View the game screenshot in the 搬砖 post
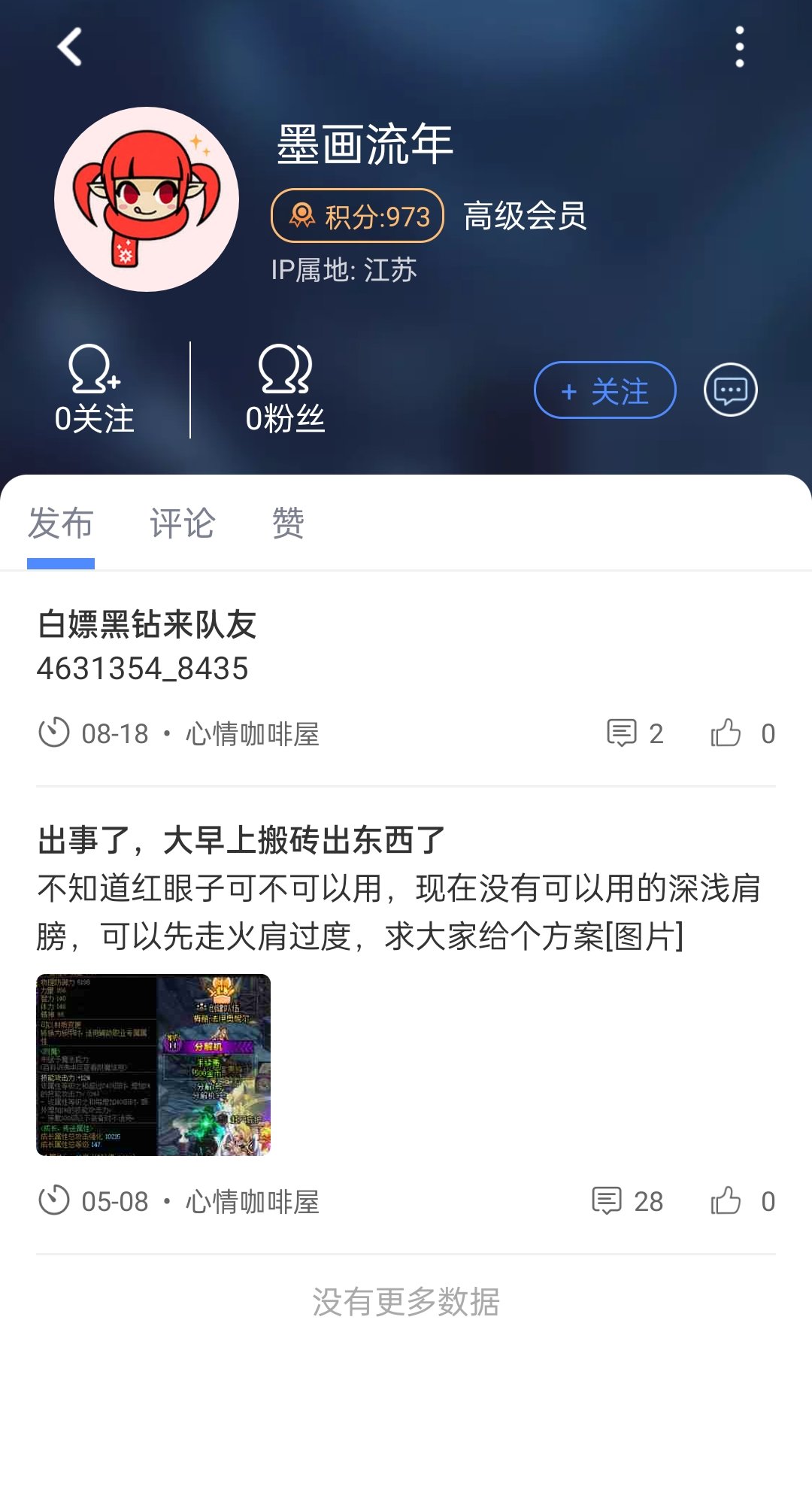Screen dimensions: 812x1502 click(153, 1064)
